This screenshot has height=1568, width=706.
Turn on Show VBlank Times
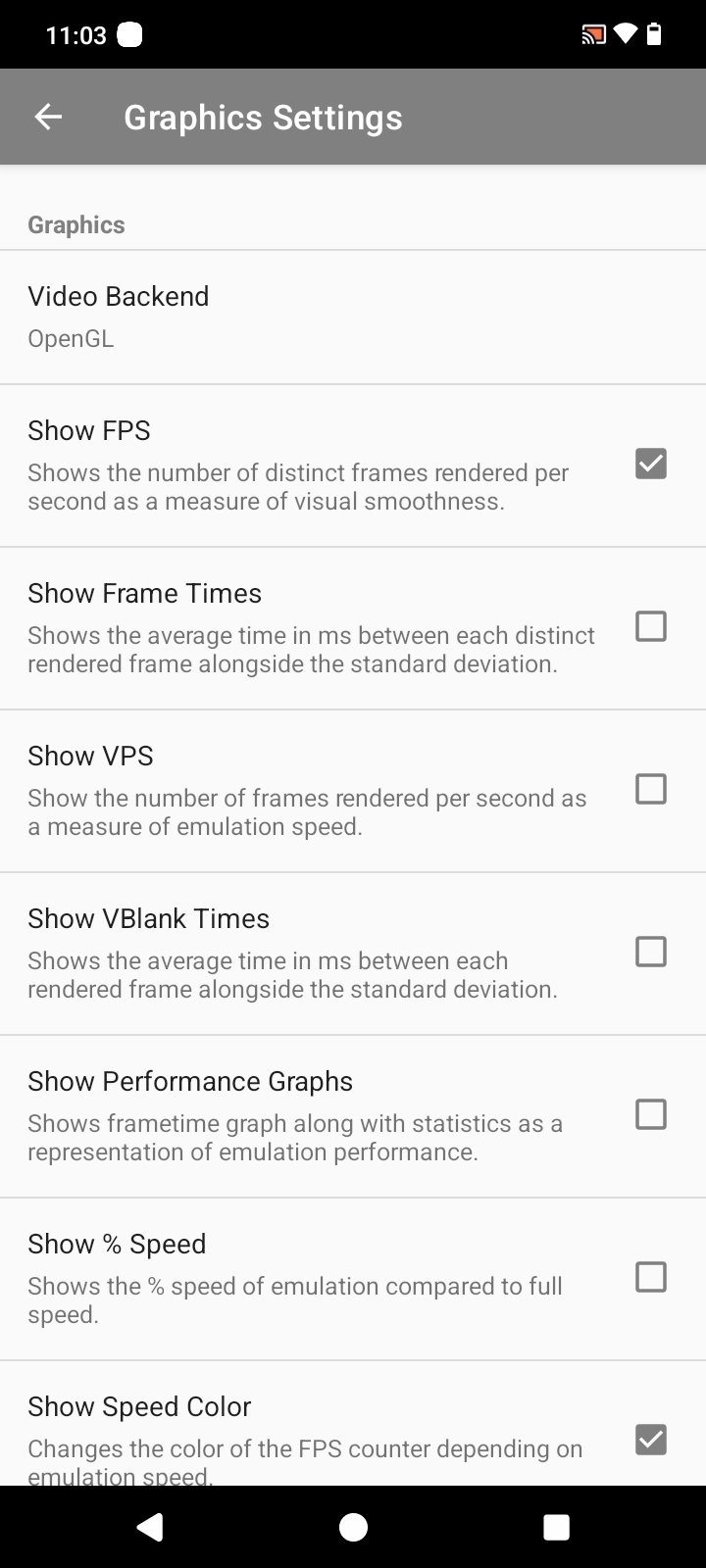point(650,952)
